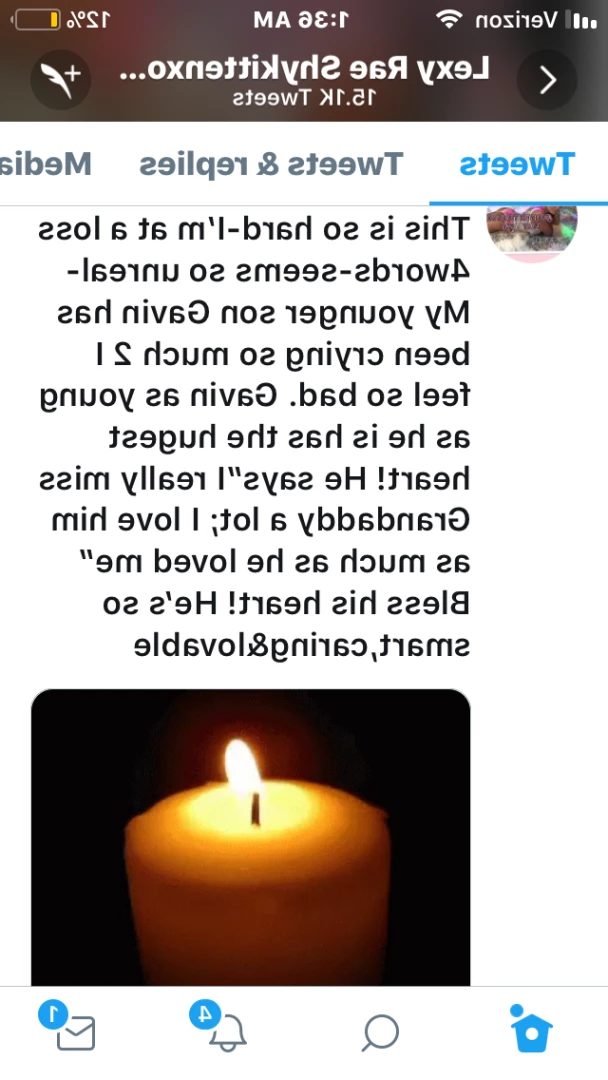Open the candle image in the tweet
The height and width of the screenshot is (1080, 608).
coord(251,837)
